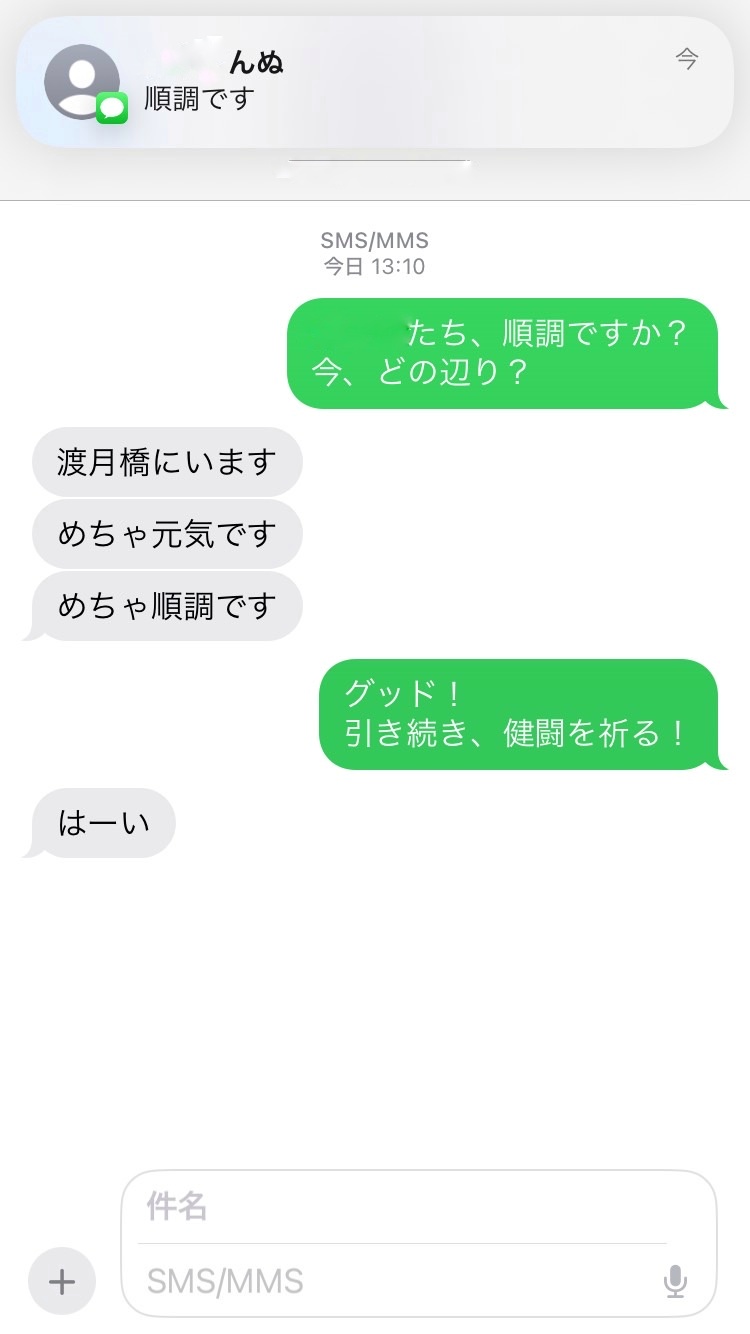Start voice dictation with the microphone

[x=676, y=1281]
